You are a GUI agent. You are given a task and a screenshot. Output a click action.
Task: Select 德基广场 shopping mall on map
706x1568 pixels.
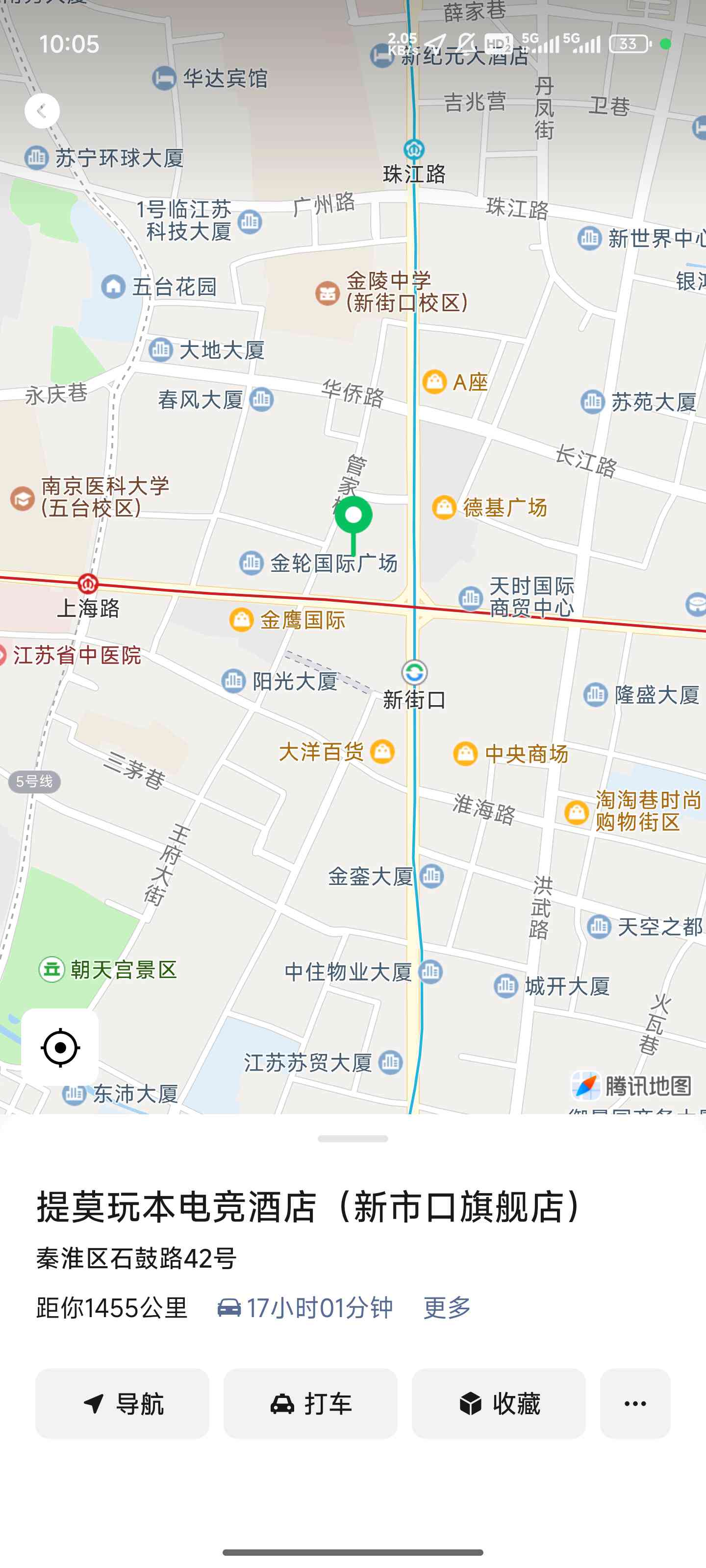(444, 507)
